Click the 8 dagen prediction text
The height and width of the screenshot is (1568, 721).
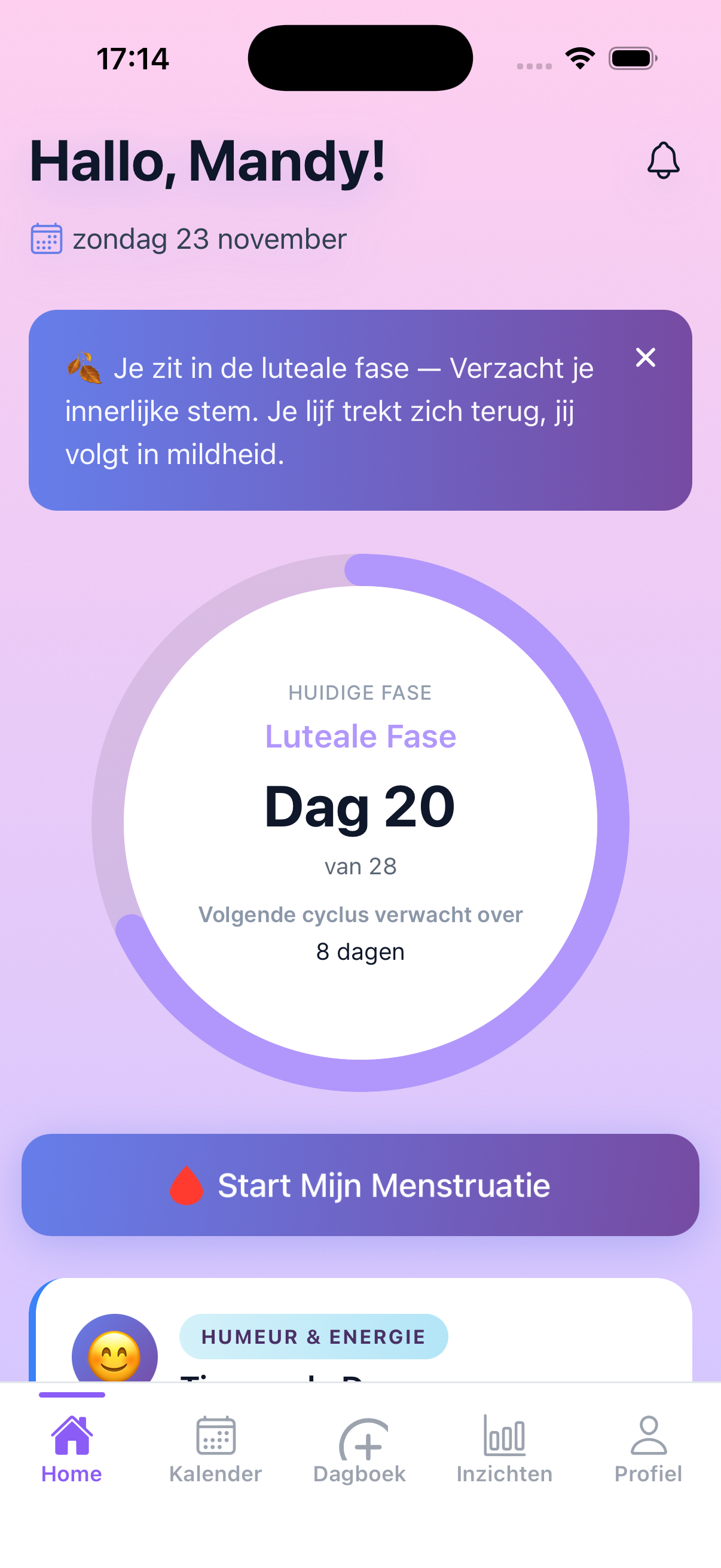tap(360, 951)
